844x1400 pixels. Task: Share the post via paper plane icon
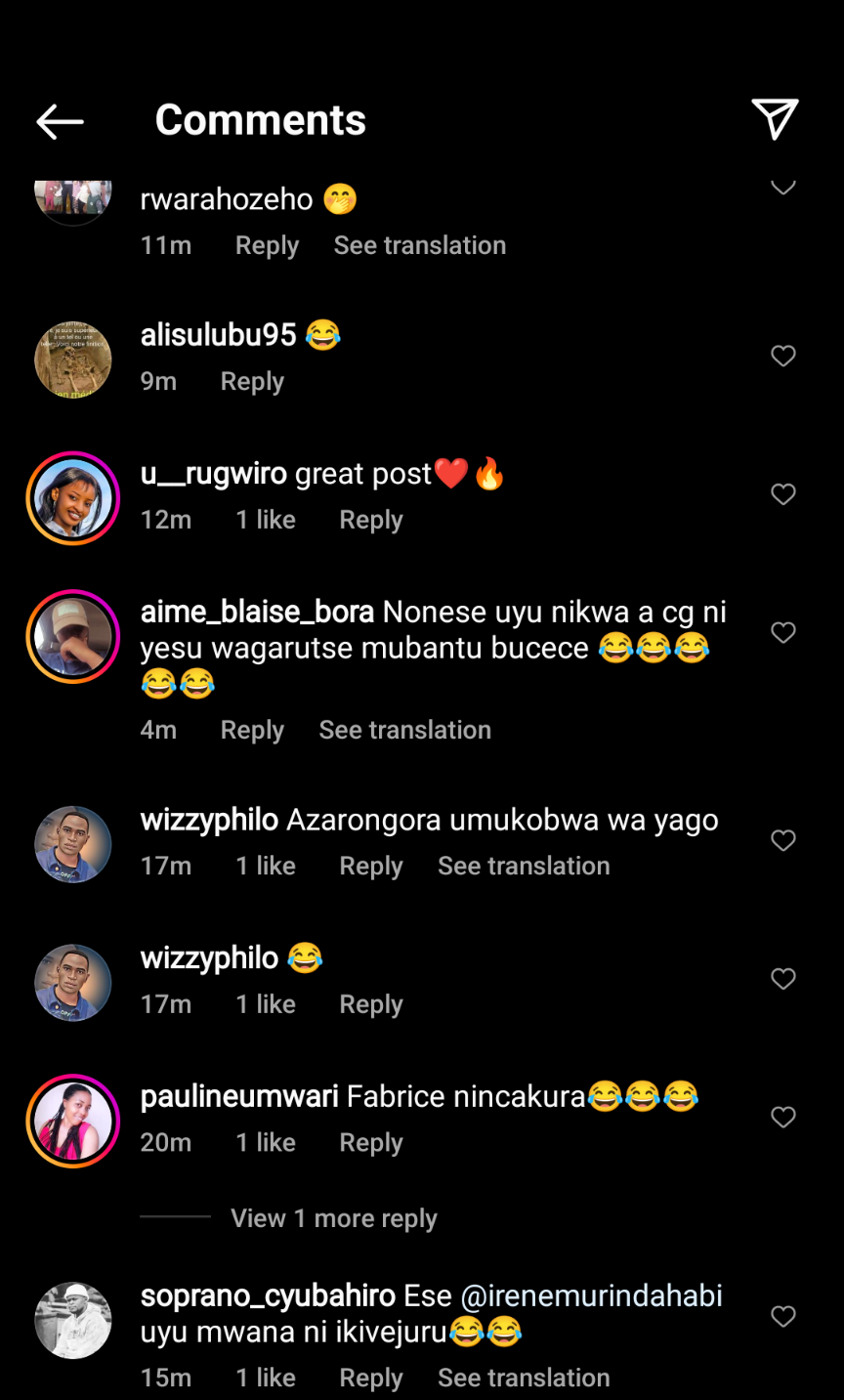click(775, 119)
